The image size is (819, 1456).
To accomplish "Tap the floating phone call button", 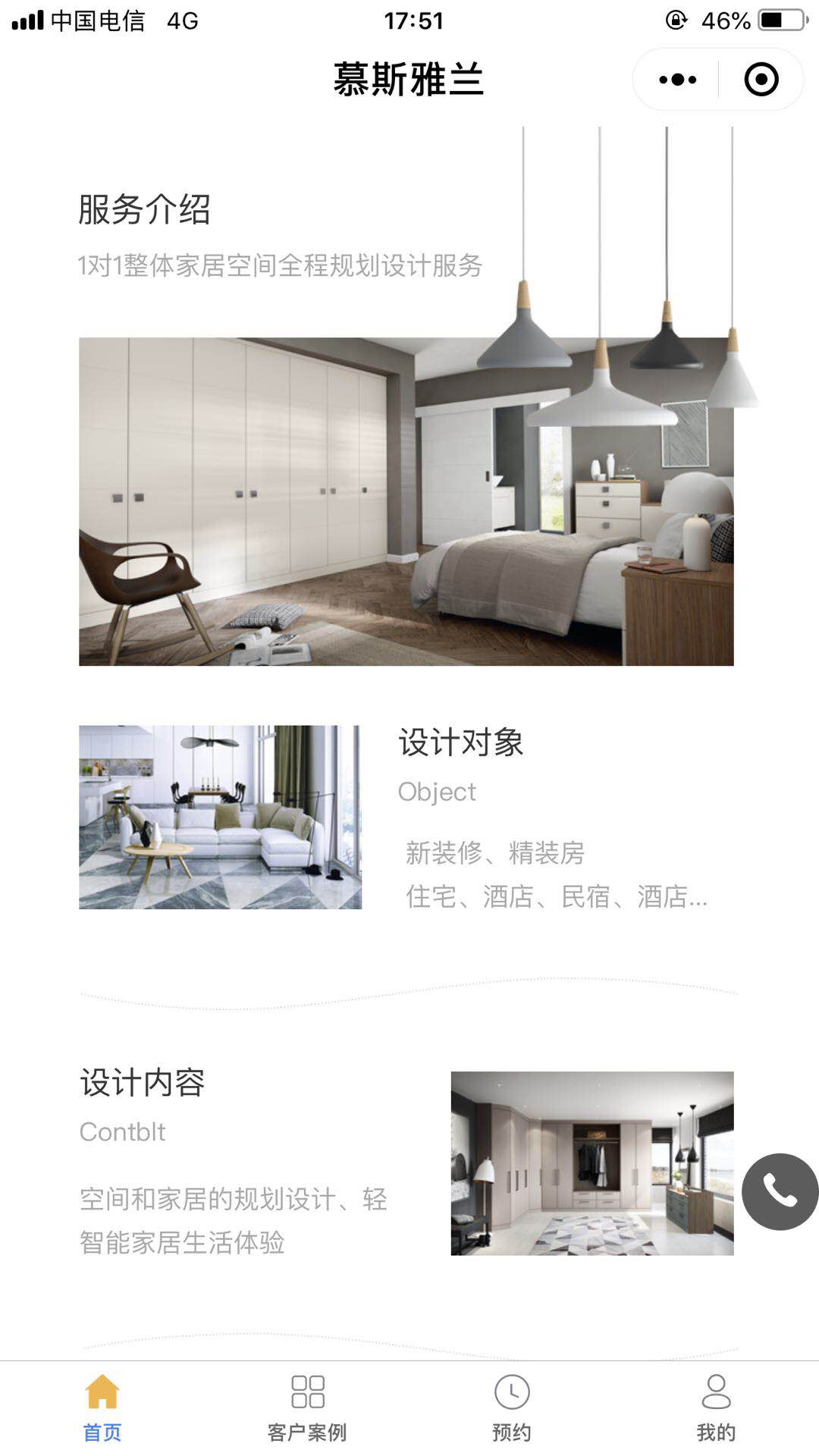I will point(780,1191).
